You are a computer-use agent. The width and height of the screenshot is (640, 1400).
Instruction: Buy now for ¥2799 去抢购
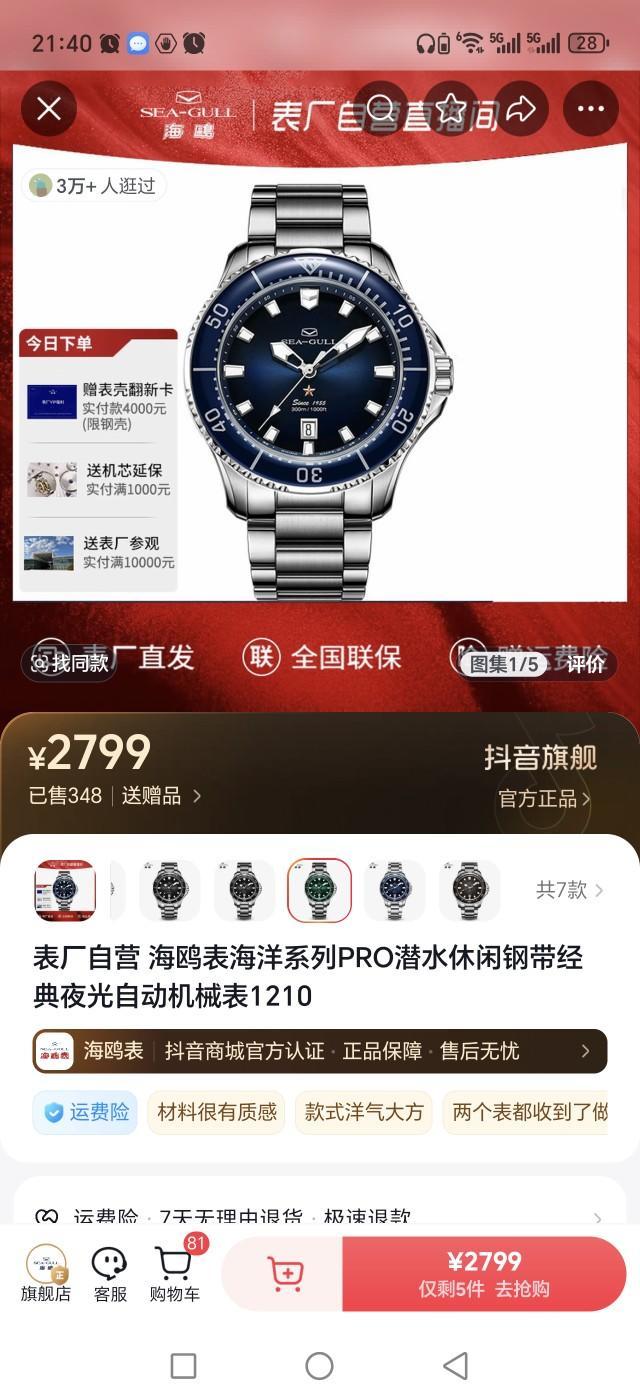pos(484,1274)
